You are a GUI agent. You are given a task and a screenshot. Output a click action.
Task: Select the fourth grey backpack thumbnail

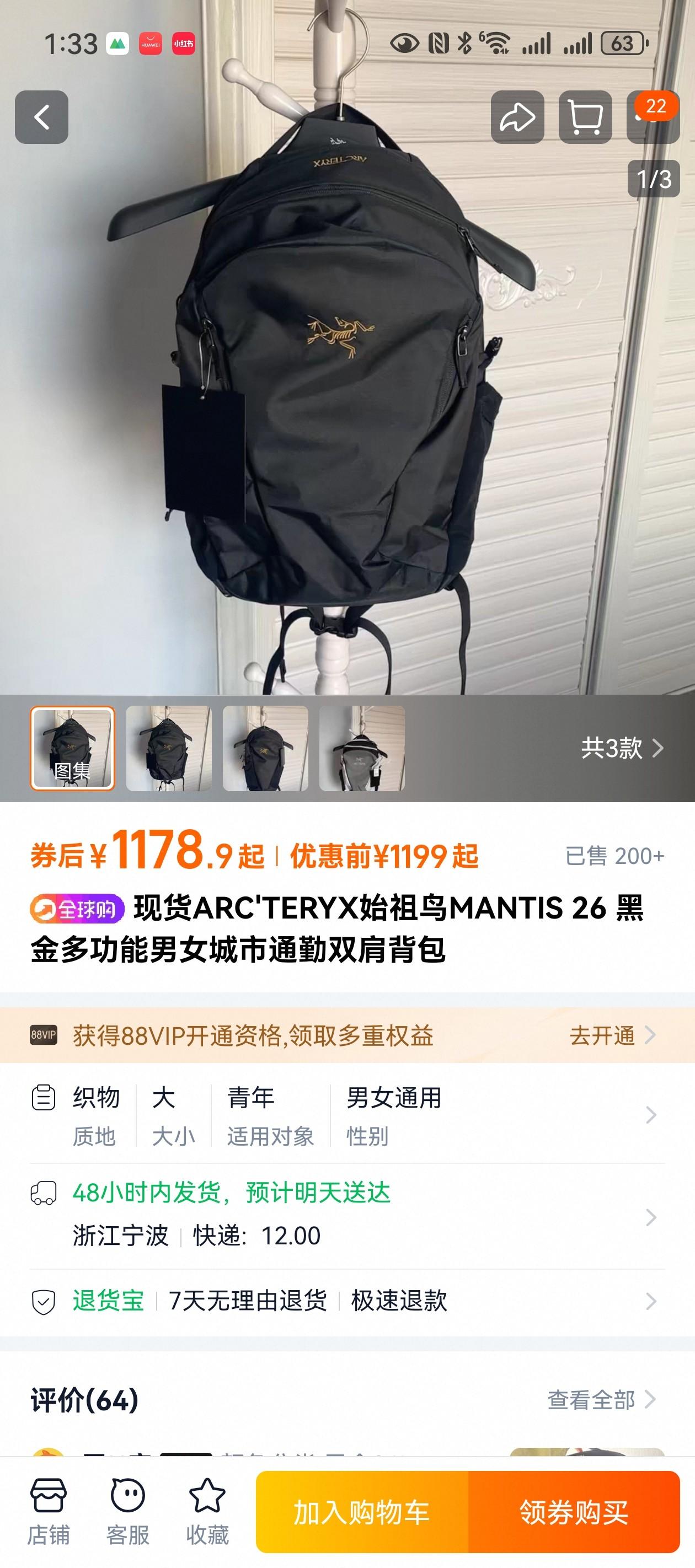[362, 748]
